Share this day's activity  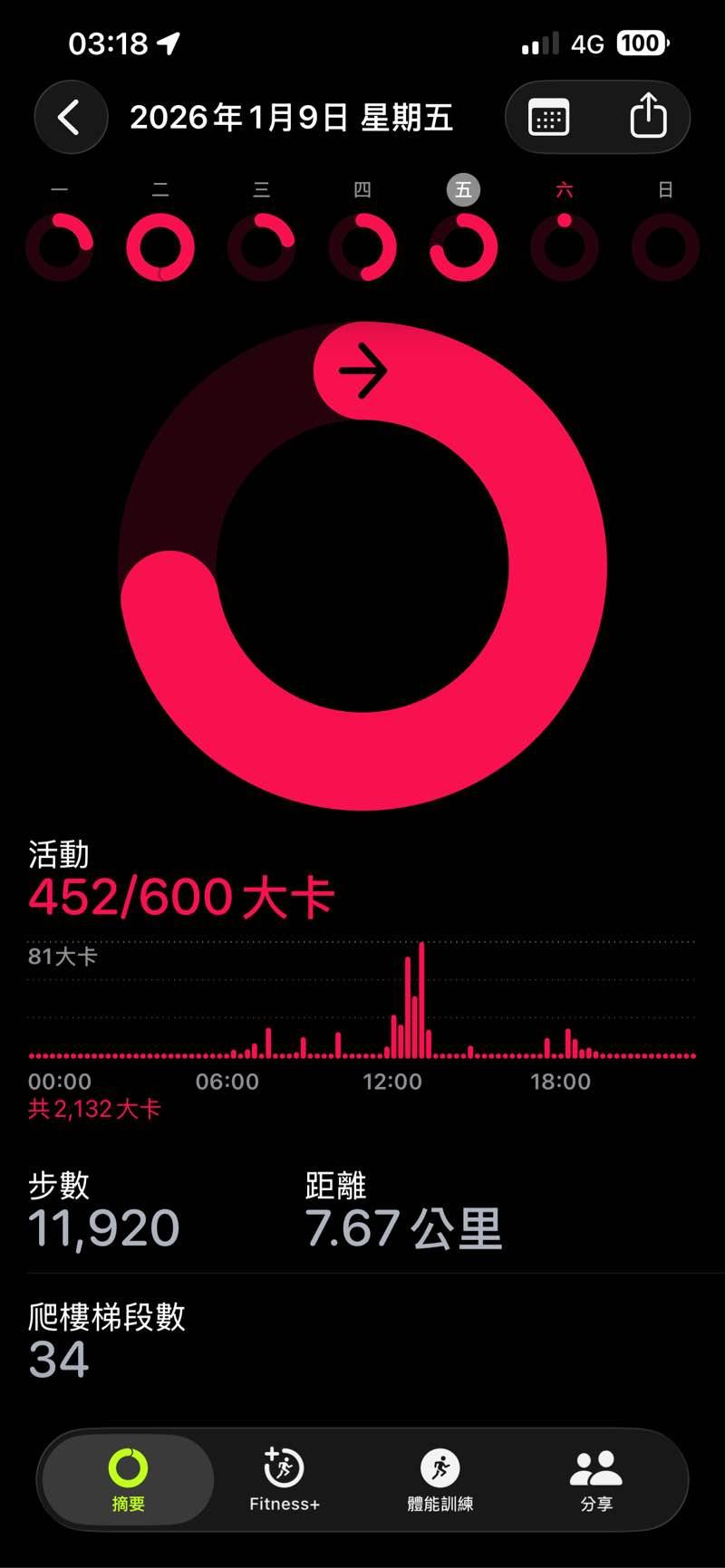click(x=648, y=117)
